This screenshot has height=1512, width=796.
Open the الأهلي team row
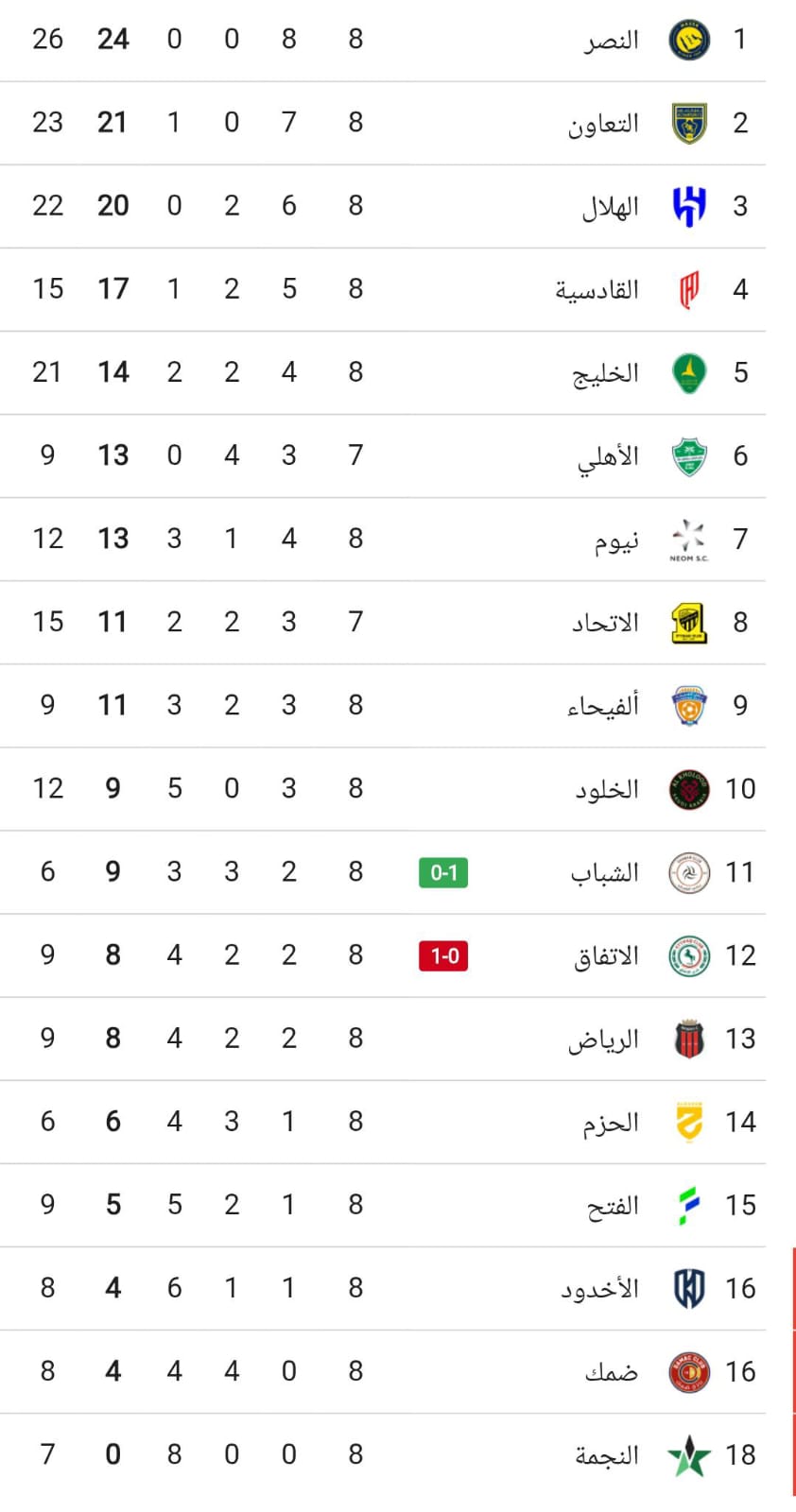coord(608,455)
